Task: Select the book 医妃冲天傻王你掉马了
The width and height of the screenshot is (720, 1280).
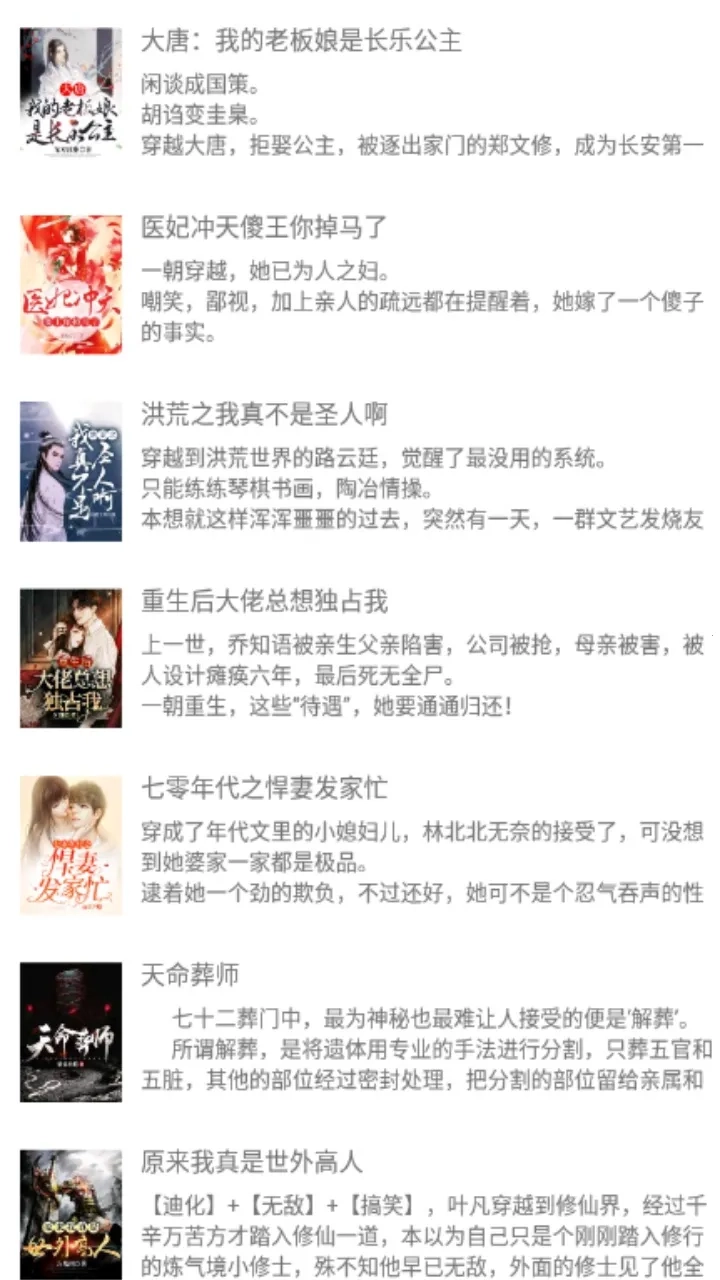Action: (x=263, y=227)
